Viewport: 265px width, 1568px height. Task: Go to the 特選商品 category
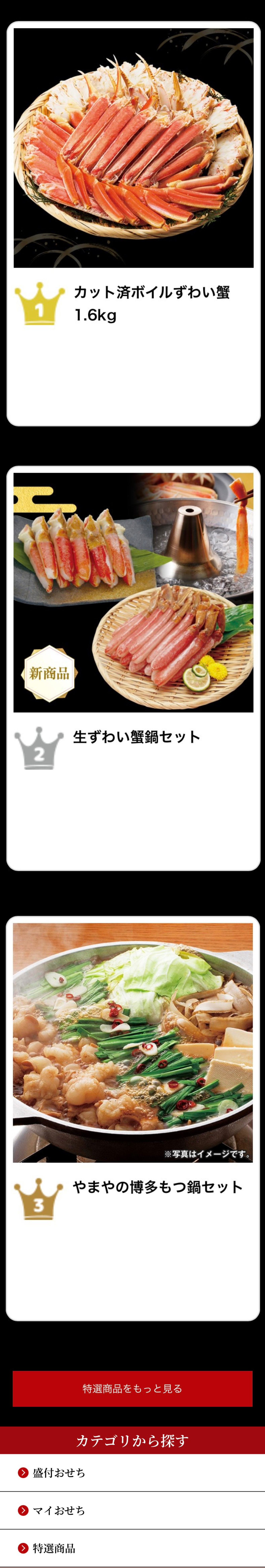coord(132,1548)
